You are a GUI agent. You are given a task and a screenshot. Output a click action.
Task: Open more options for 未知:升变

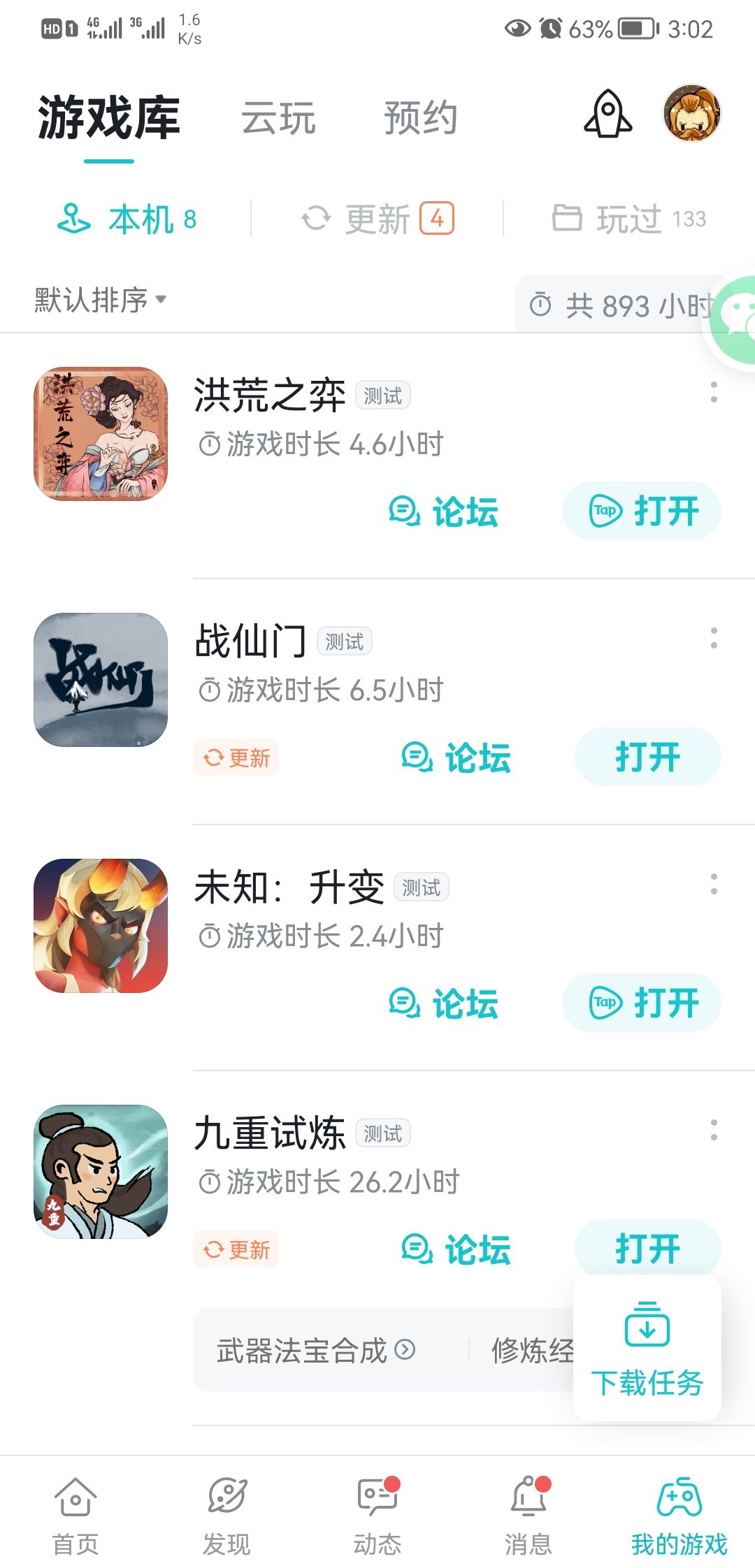pos(714,883)
